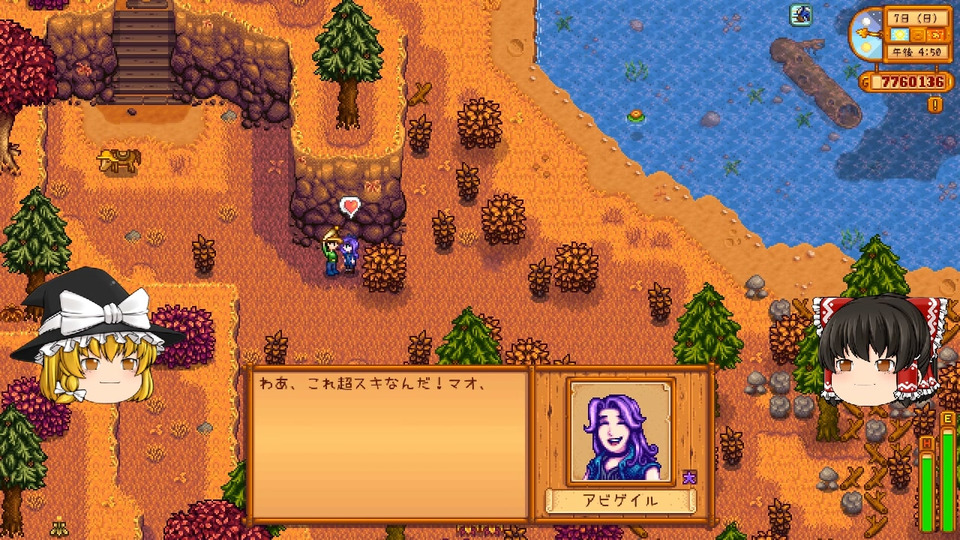Open the quest journal exclamation icon
Screen dimensions: 960x540
[x=935, y=104]
